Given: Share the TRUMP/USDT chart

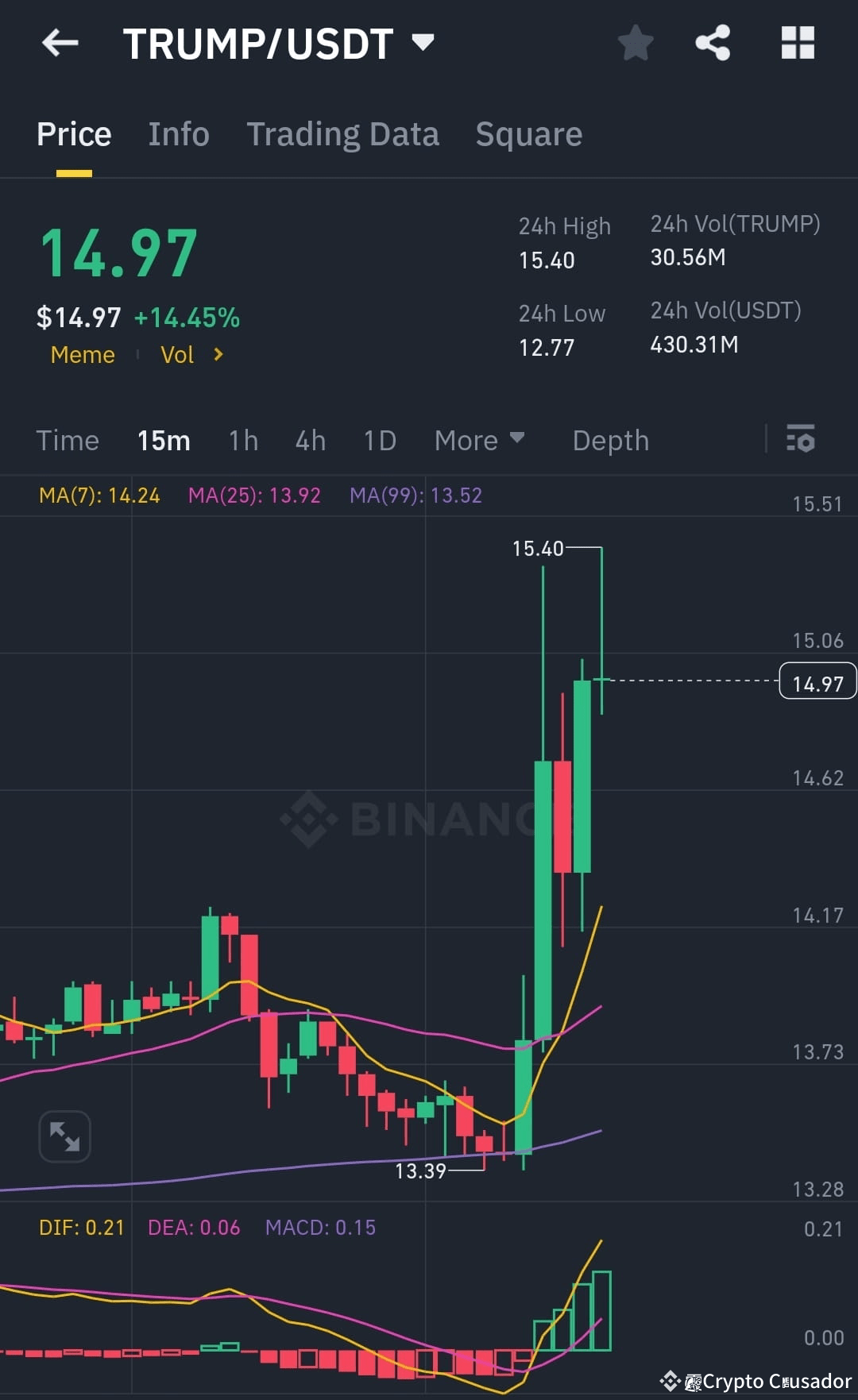Looking at the screenshot, I should 713,44.
